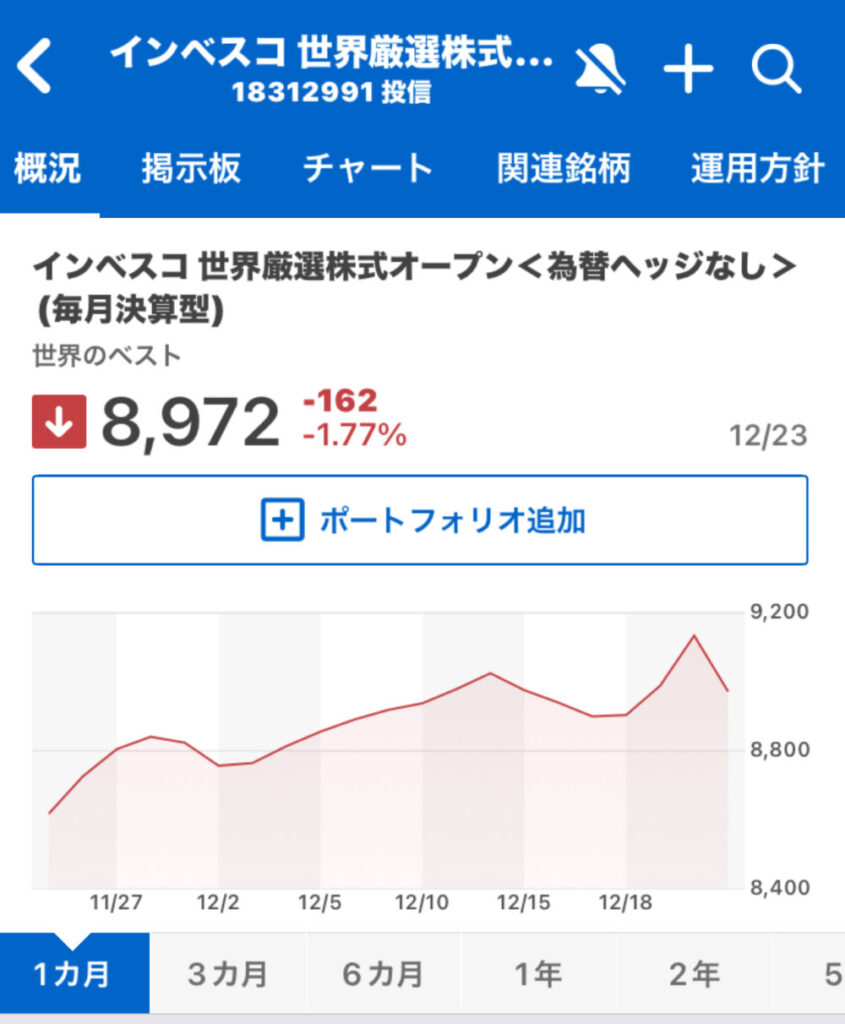Tap the plus icon in header
Image resolution: width=845 pixels, height=1024 pixels.
tap(689, 70)
